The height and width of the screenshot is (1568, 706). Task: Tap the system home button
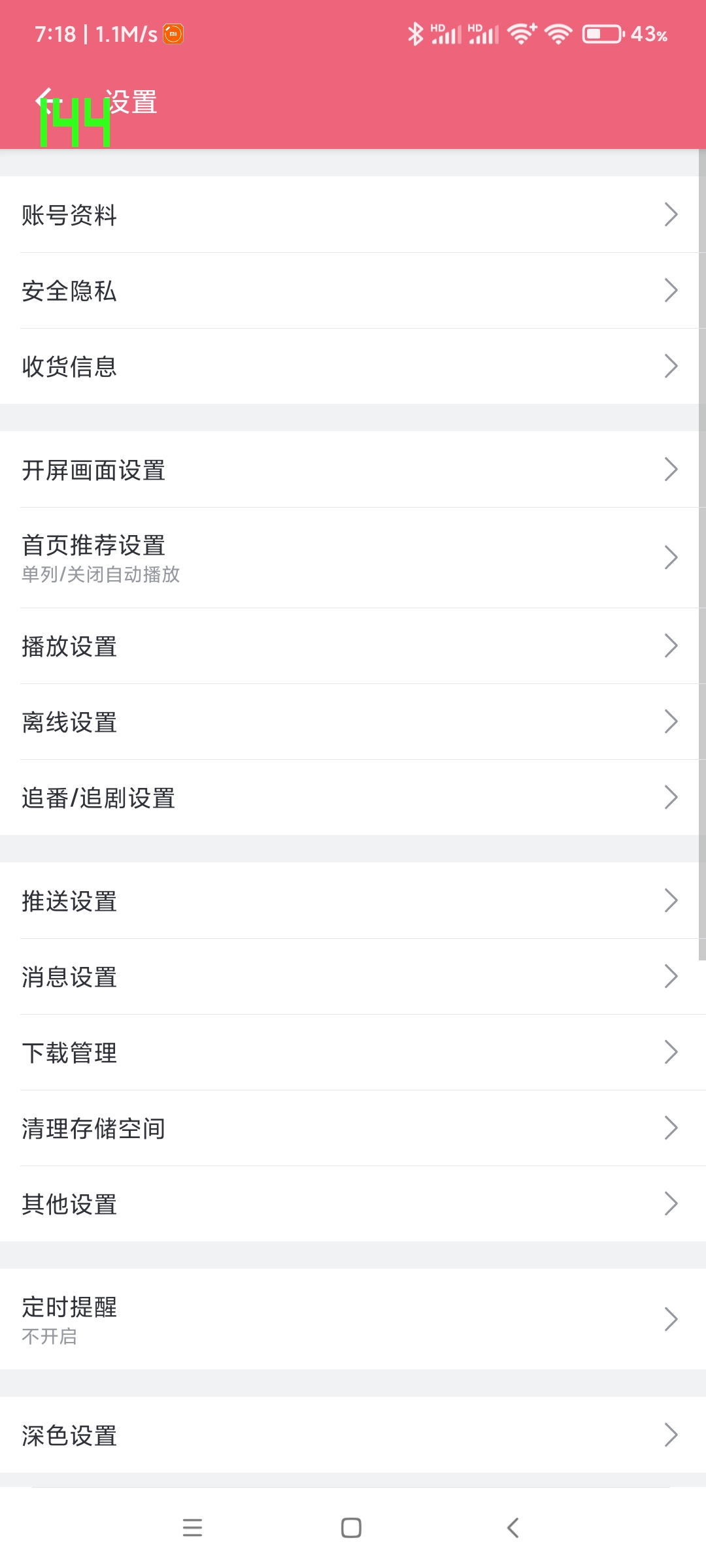(351, 1527)
